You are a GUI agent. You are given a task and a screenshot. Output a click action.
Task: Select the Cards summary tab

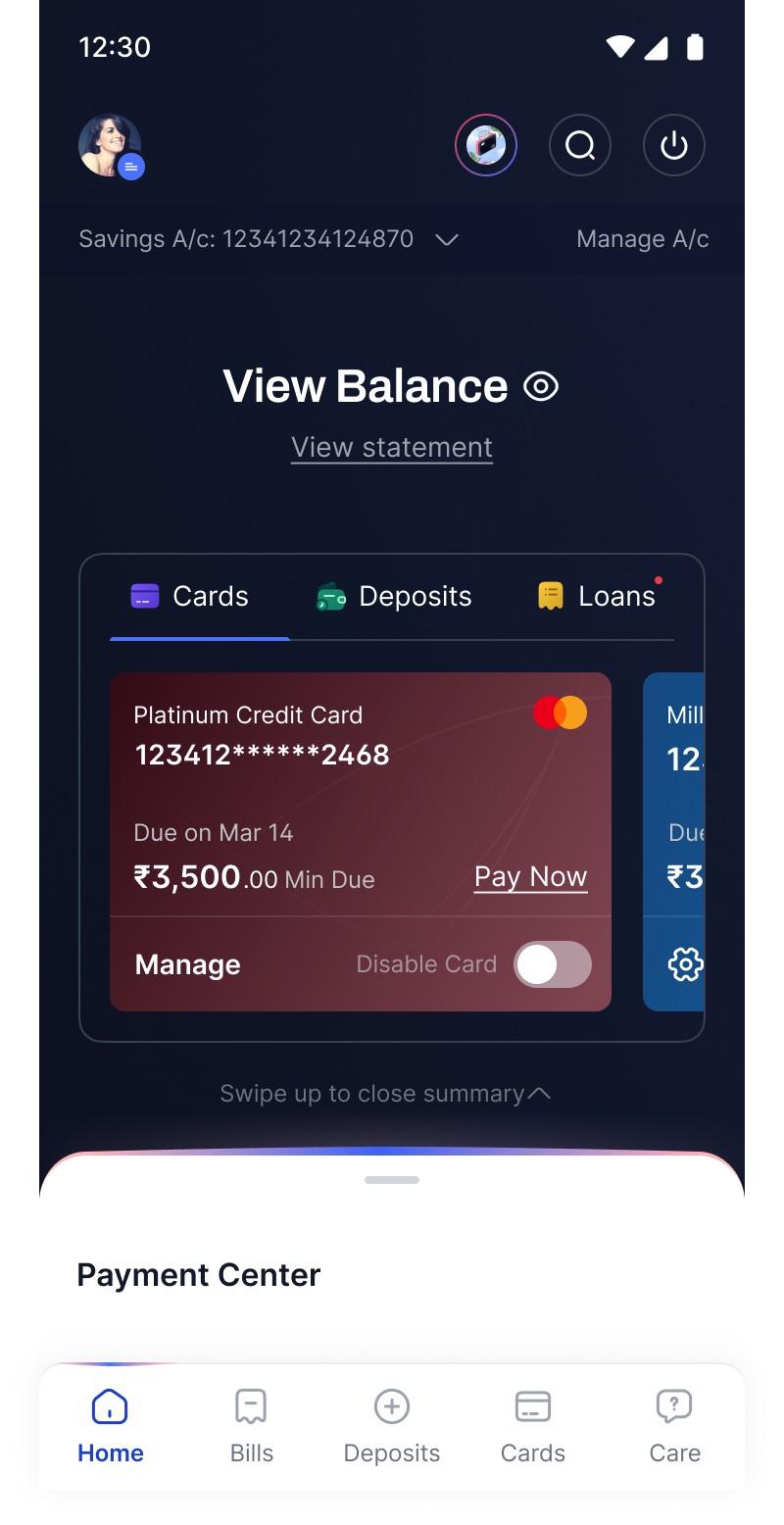point(191,596)
